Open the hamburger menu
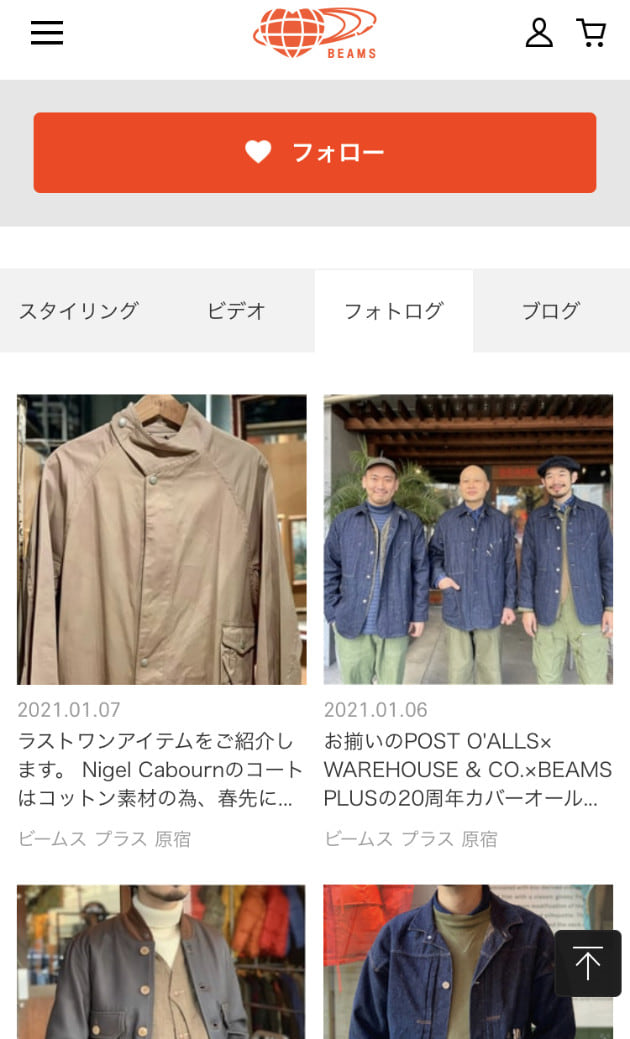This screenshot has height=1039, width=630. pos(47,33)
